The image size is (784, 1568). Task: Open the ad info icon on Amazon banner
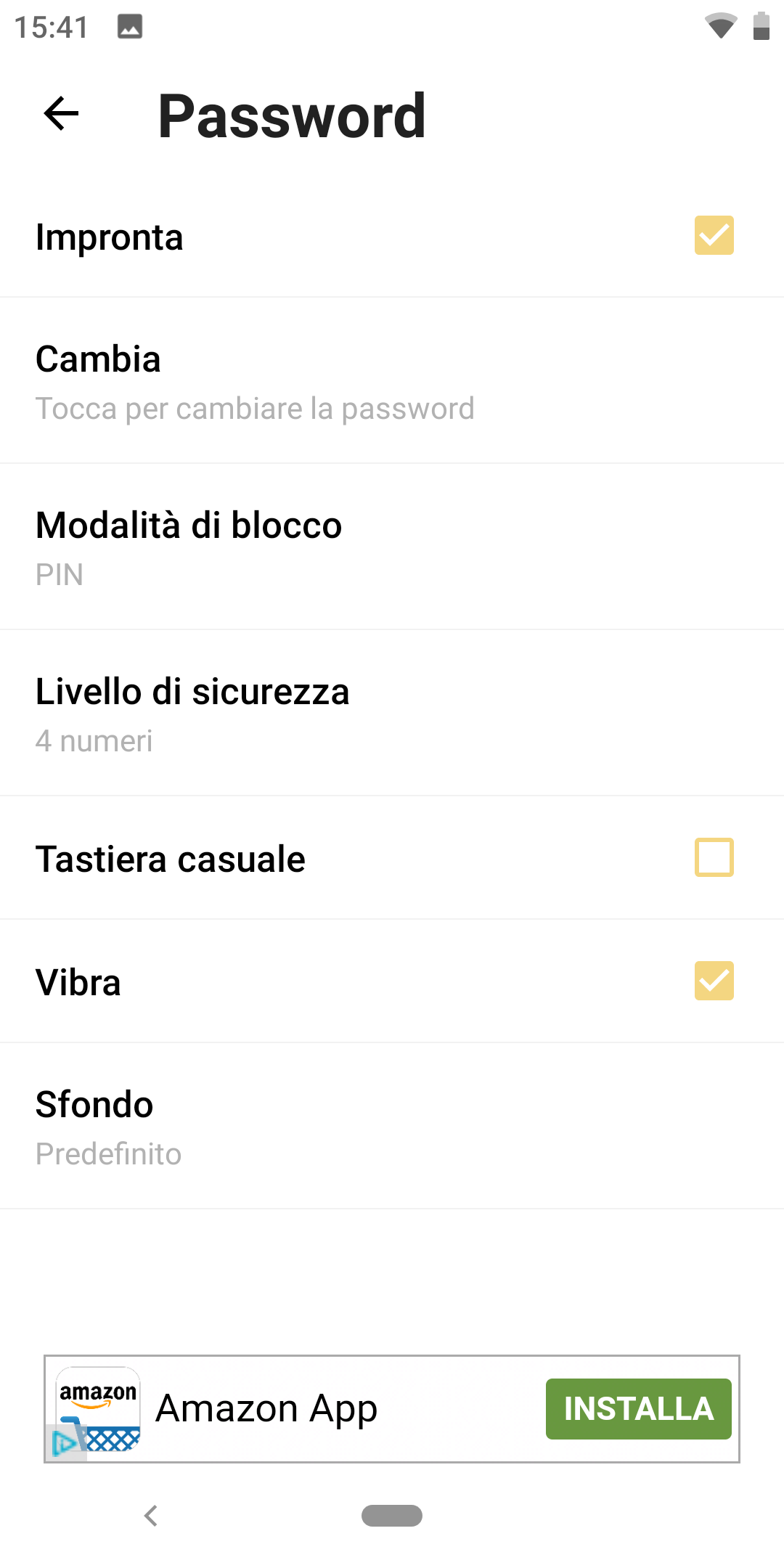pyautogui.click(x=65, y=1443)
